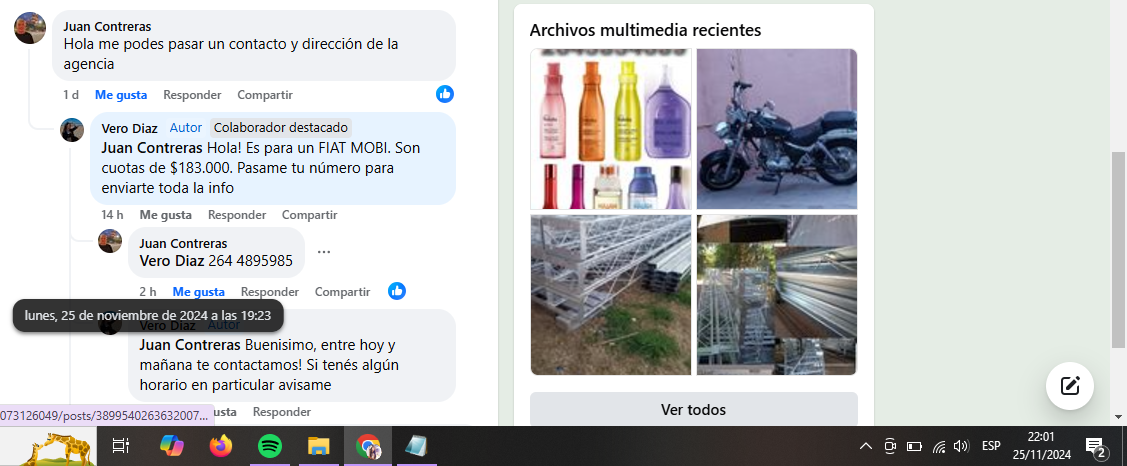The height and width of the screenshot is (466, 1127).
Task: Compose a new message with the pencil button
Action: pos(1070,385)
